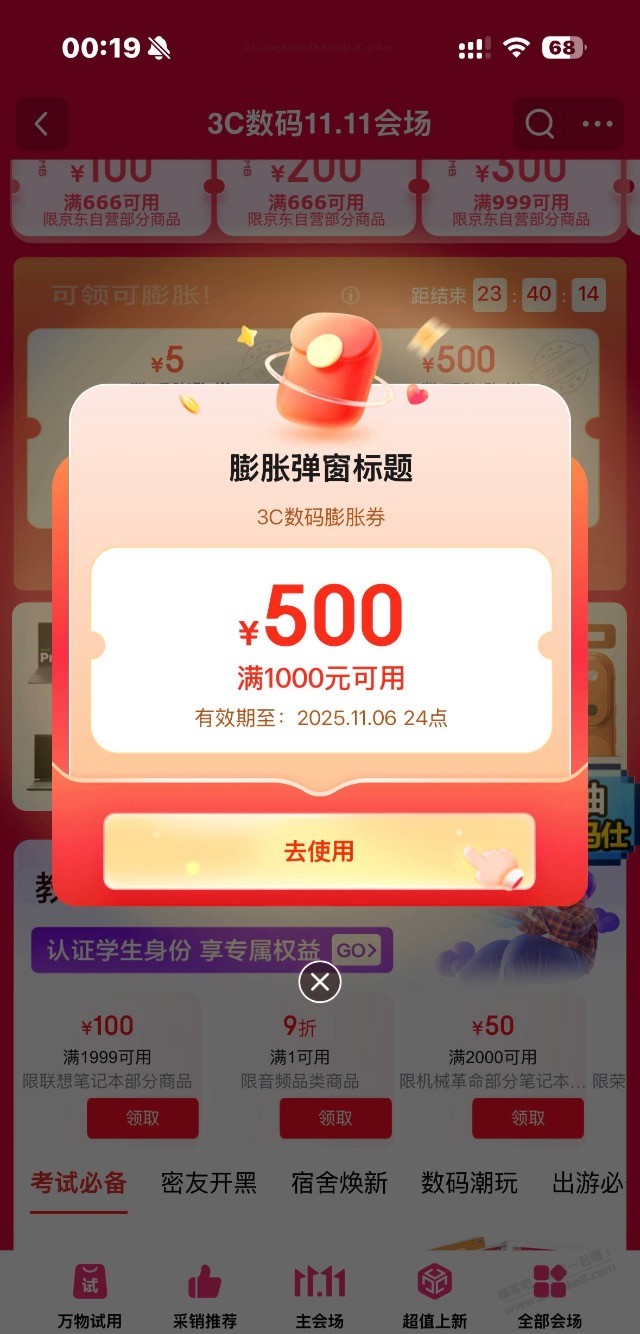
Task: Open search in the top bar
Action: click(x=540, y=124)
